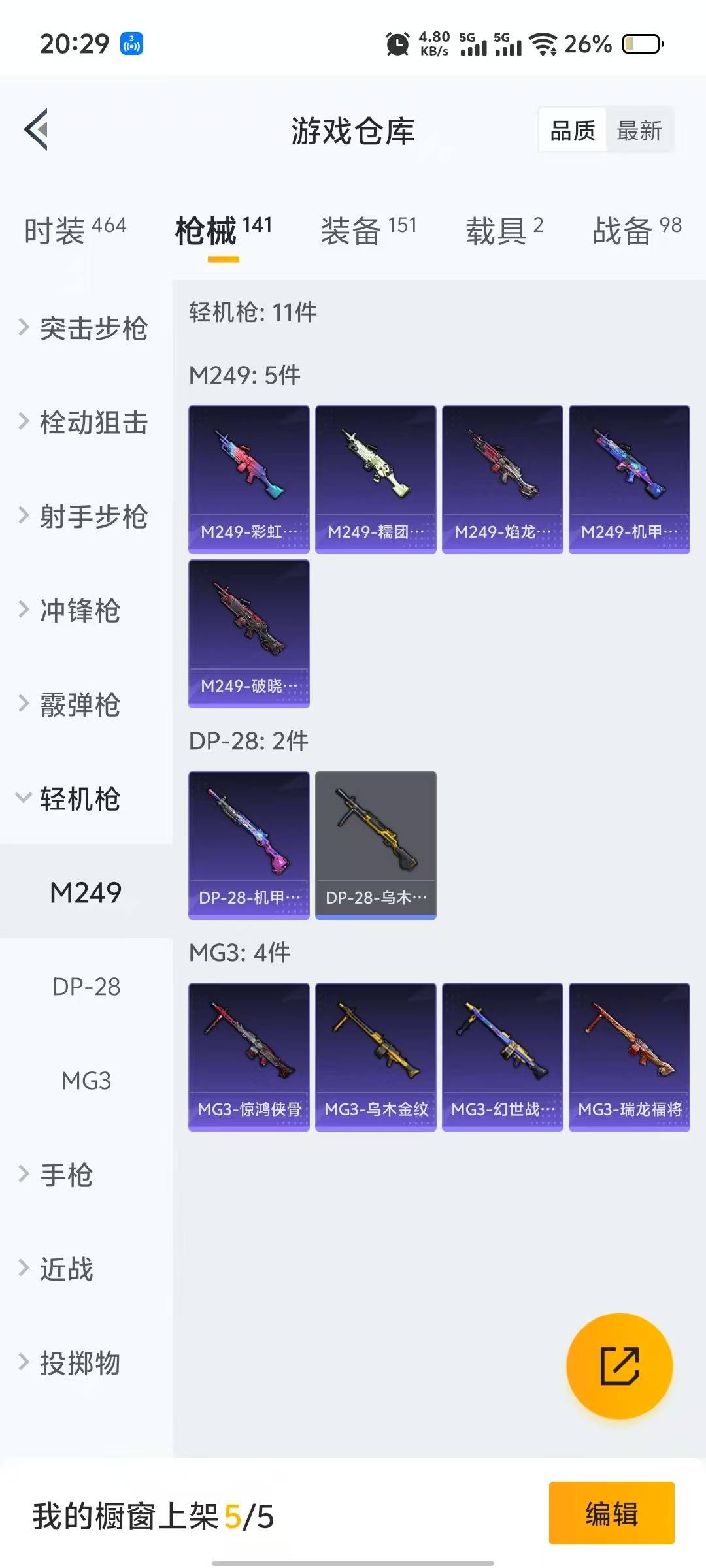Select MG3 in the sidebar
The width and height of the screenshot is (706, 1568).
click(86, 1081)
